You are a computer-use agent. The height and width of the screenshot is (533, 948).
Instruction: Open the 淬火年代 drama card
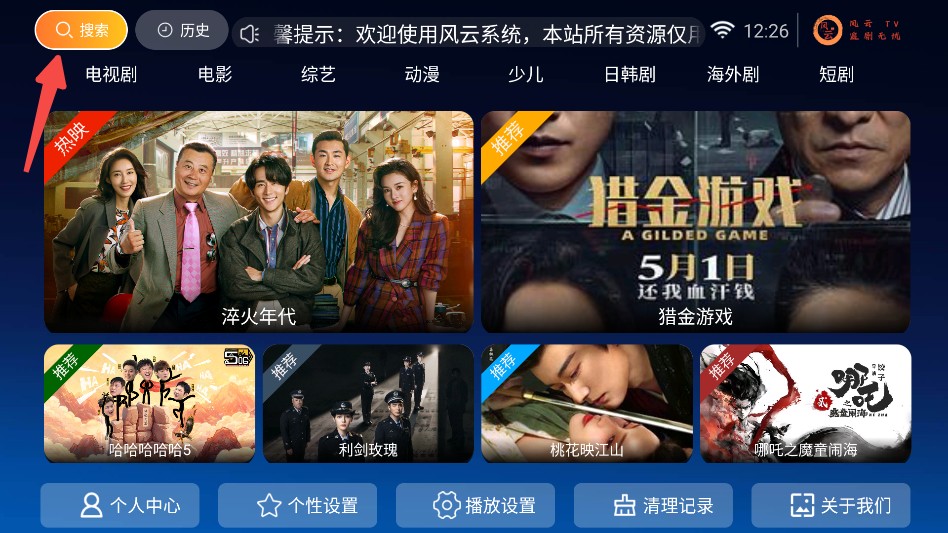click(258, 222)
